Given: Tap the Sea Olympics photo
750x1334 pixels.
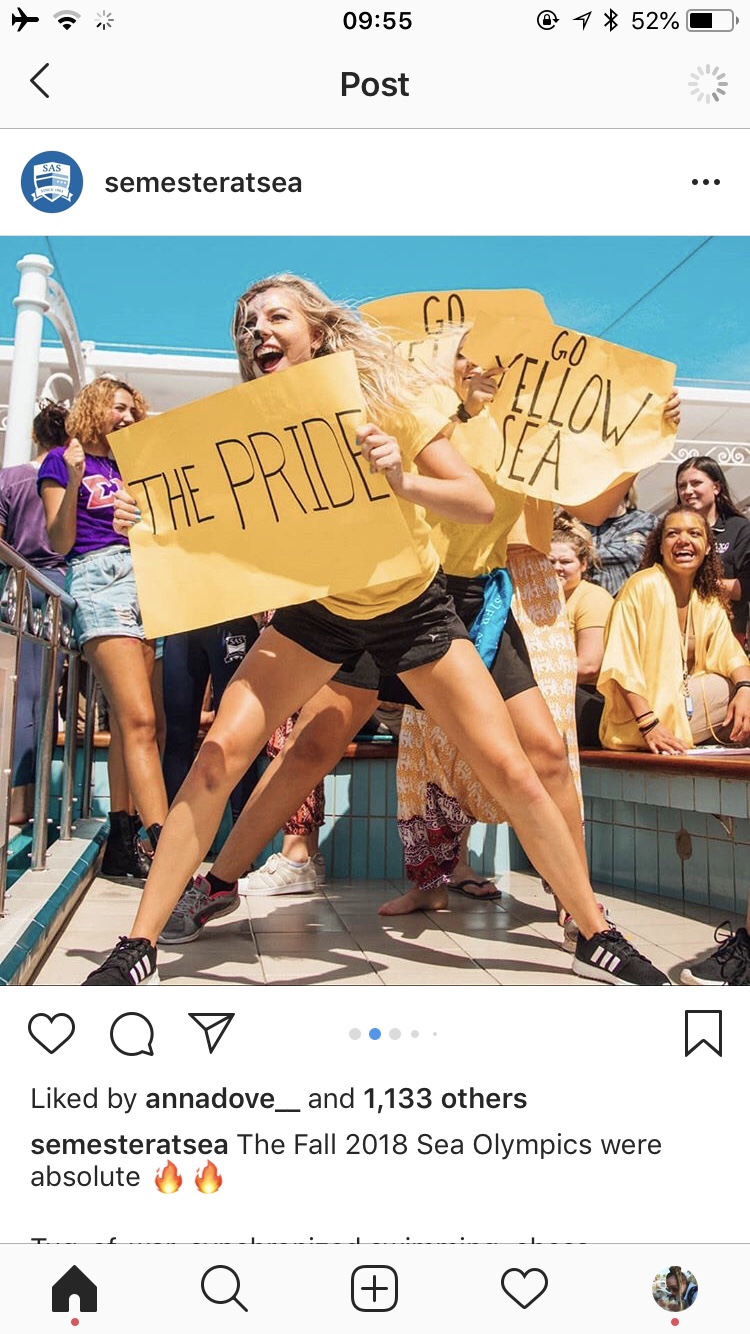Looking at the screenshot, I should [375, 610].
